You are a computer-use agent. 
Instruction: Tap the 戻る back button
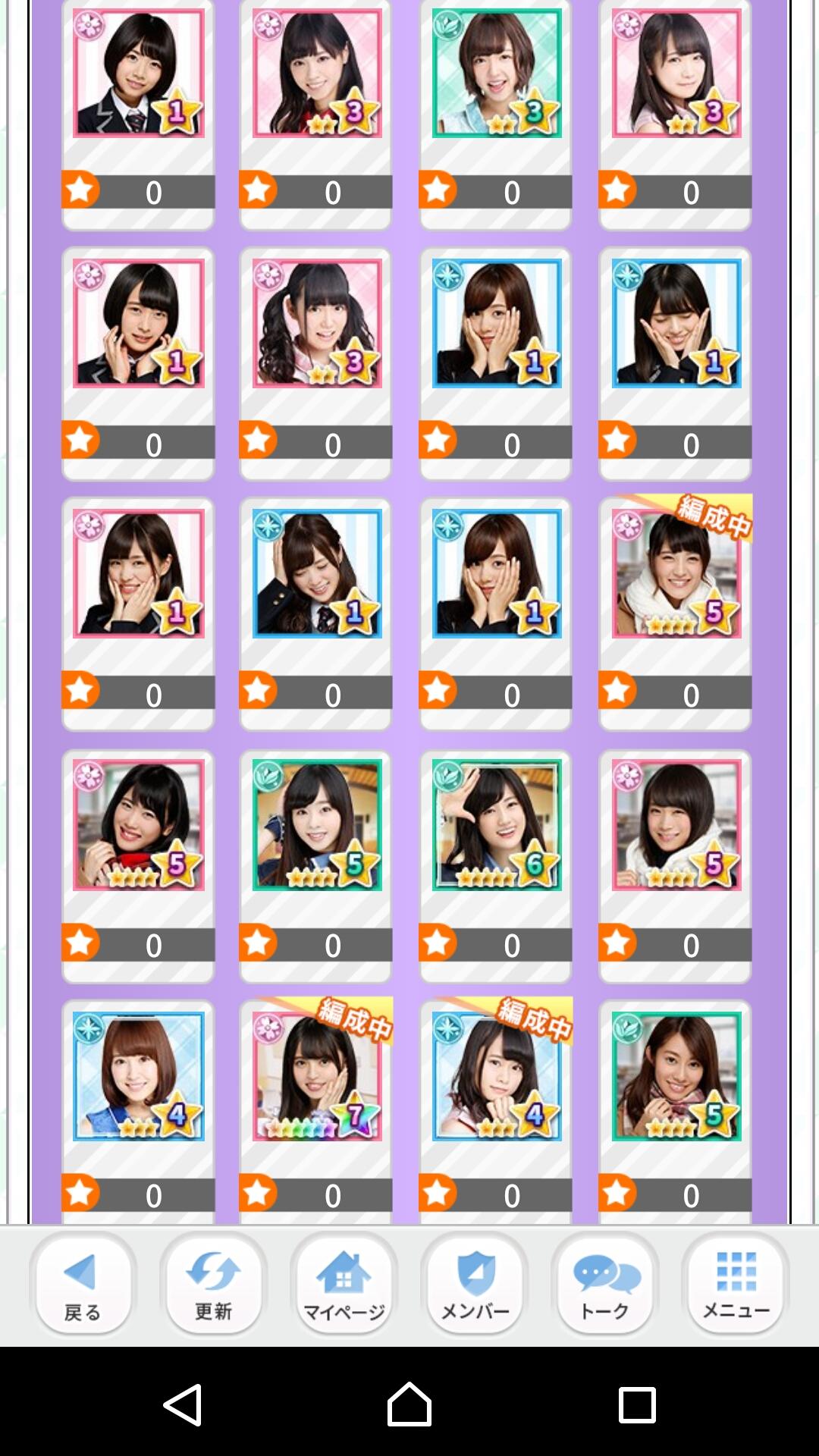point(83,1283)
